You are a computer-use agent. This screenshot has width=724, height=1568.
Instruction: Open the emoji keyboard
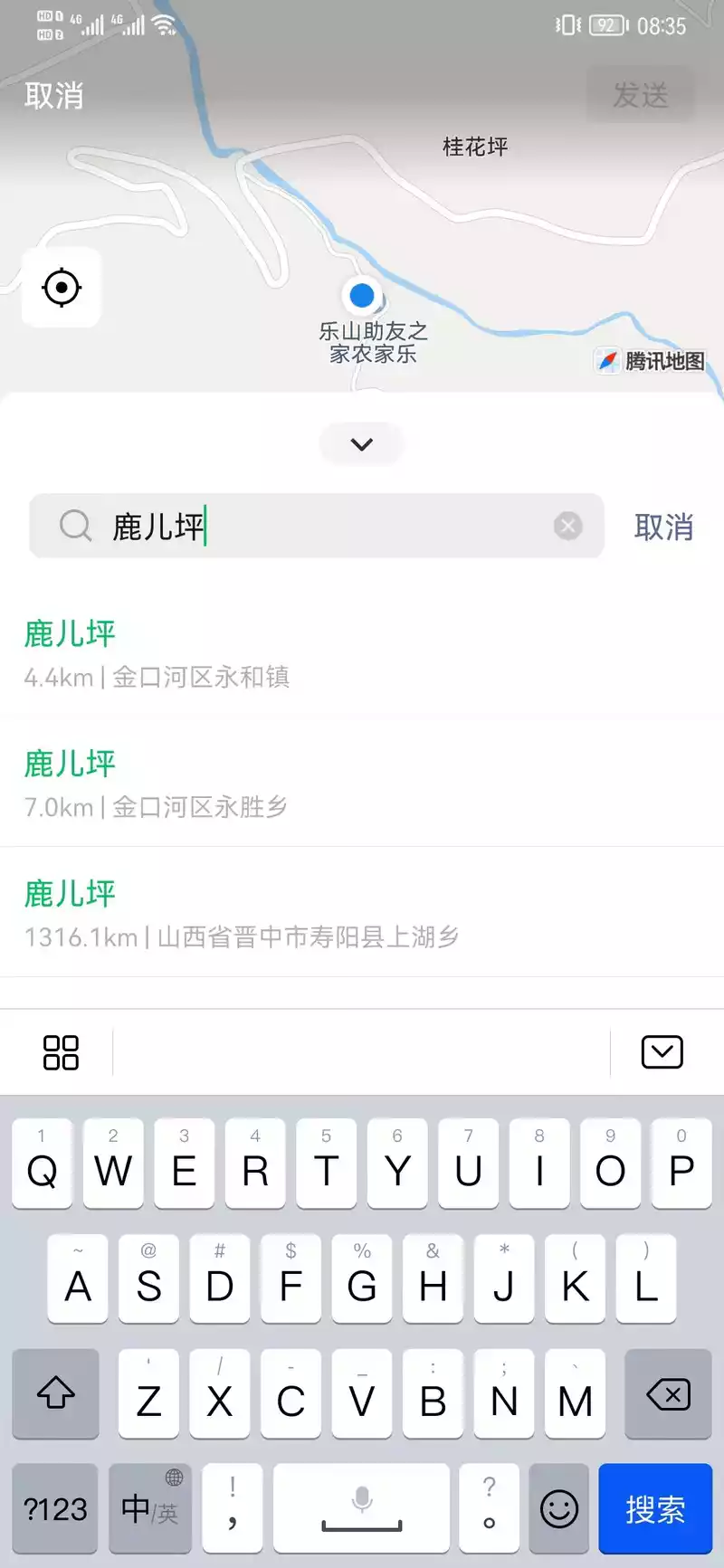click(558, 1508)
